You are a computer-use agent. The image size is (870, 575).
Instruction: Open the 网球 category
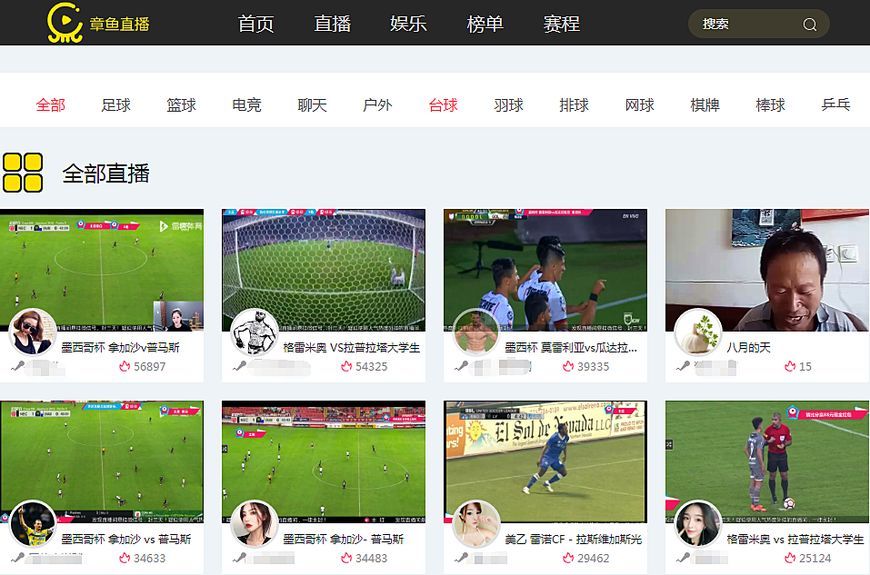(x=639, y=105)
